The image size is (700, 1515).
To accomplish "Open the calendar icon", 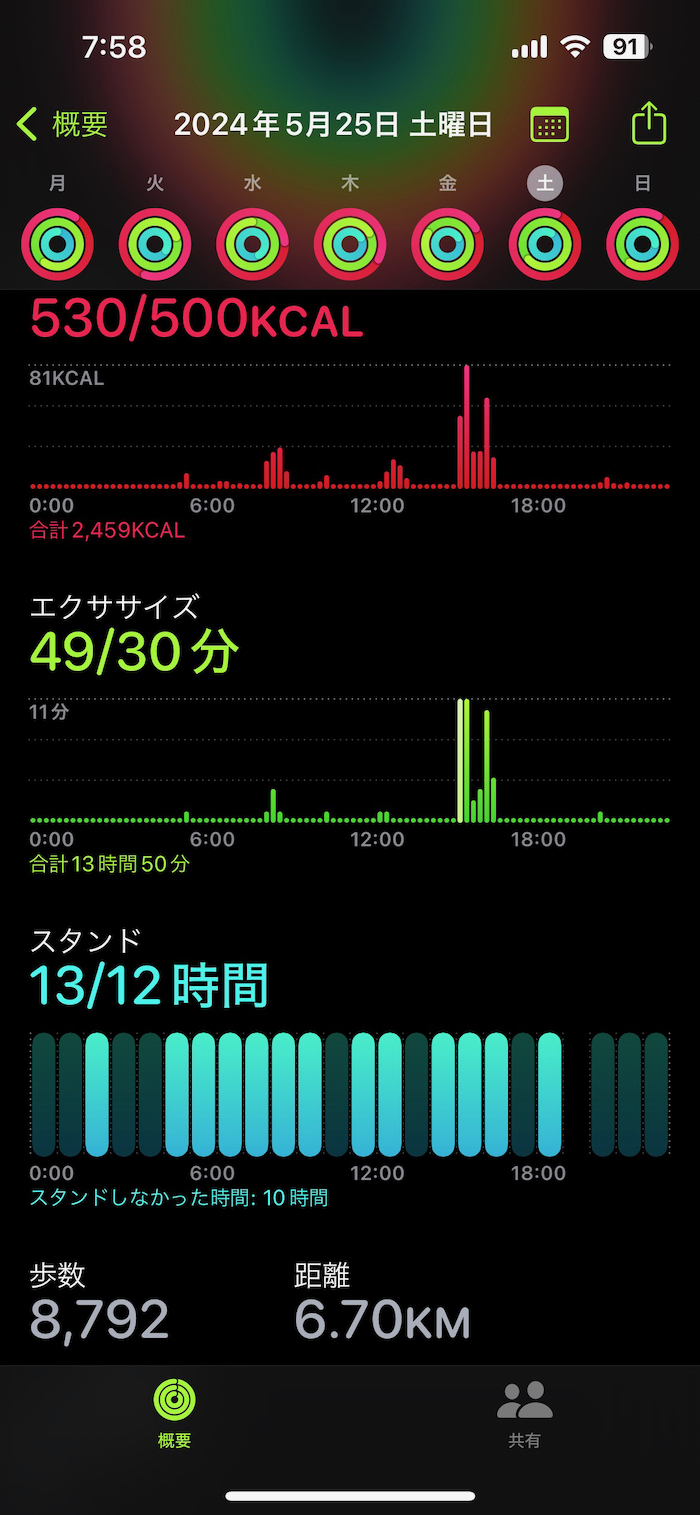I will 549,125.
